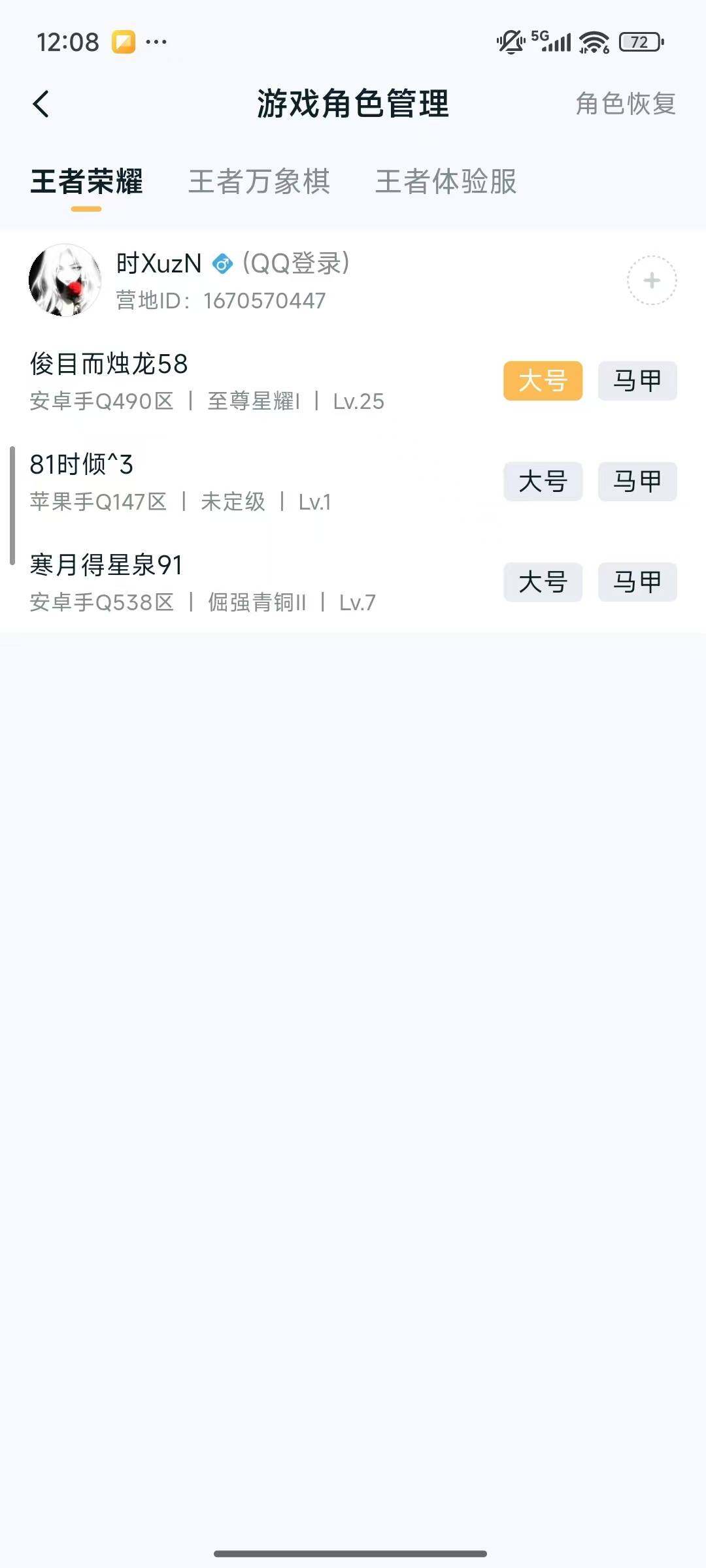Tap the plus icon to add an account

pos(650,281)
